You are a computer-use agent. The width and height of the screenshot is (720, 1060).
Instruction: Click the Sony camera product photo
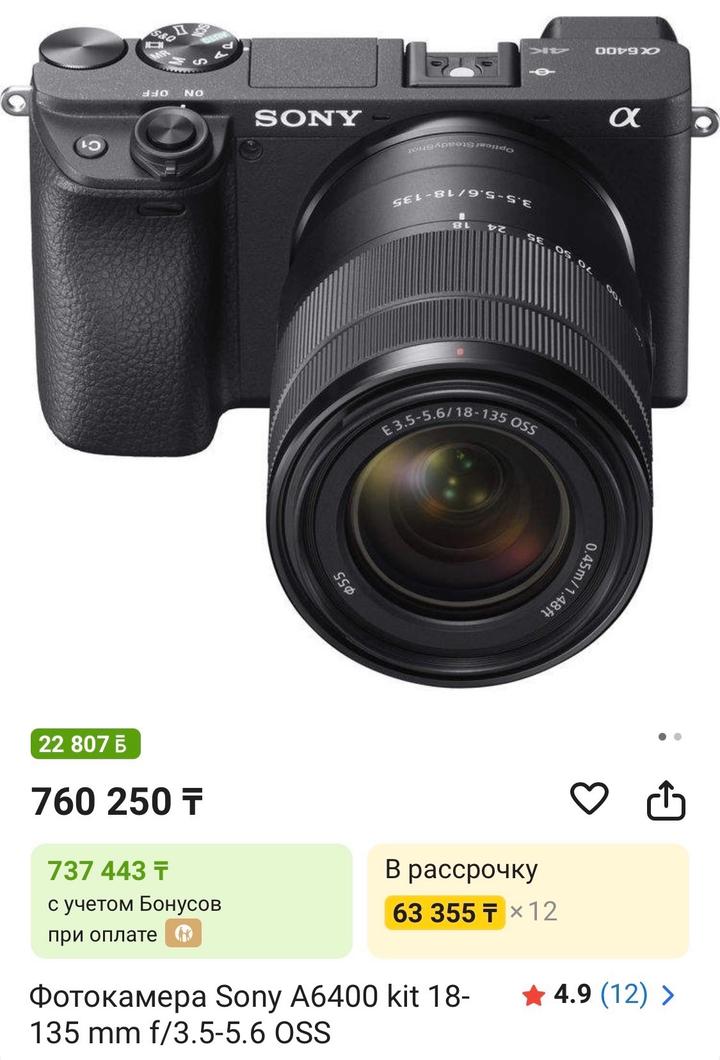click(360, 350)
